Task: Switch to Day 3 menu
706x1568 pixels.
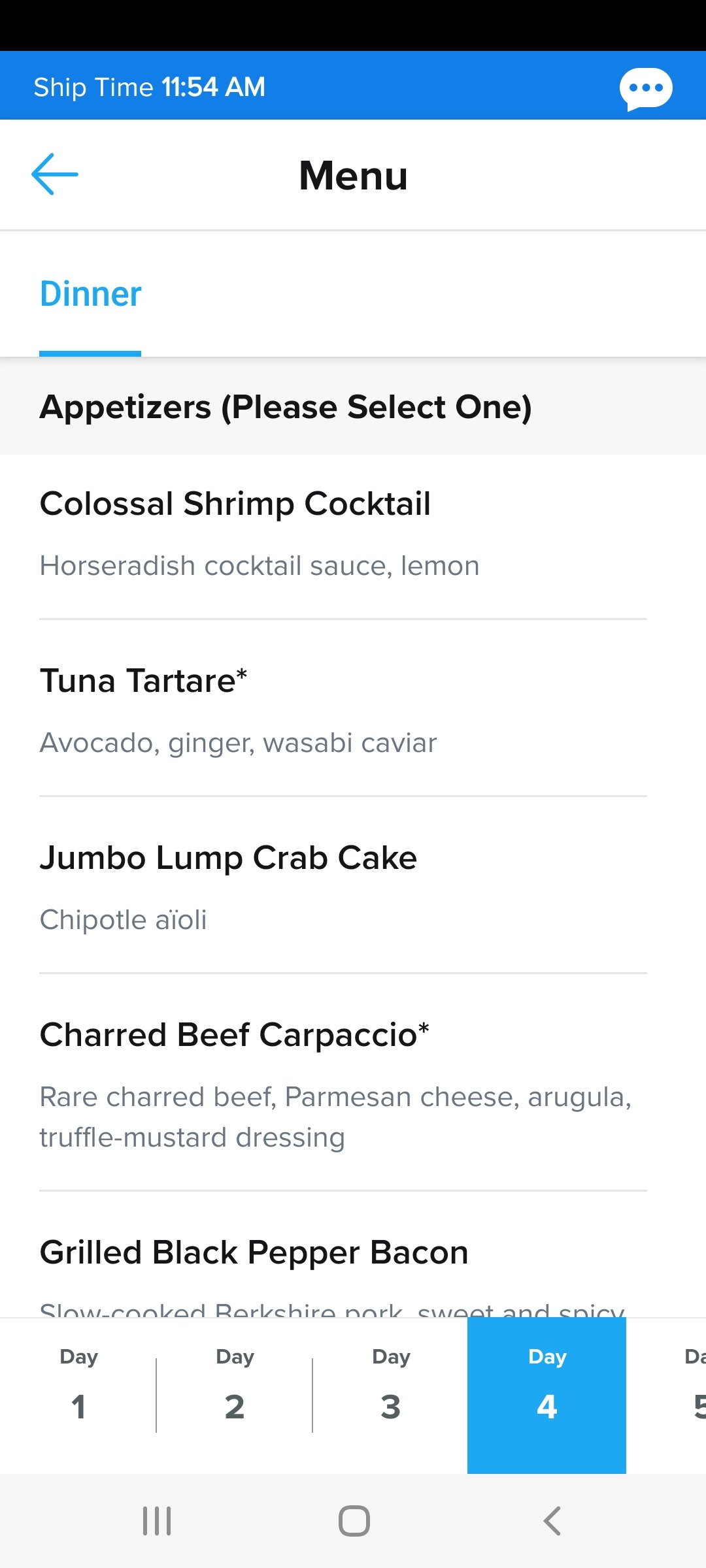Action: [x=390, y=1396]
